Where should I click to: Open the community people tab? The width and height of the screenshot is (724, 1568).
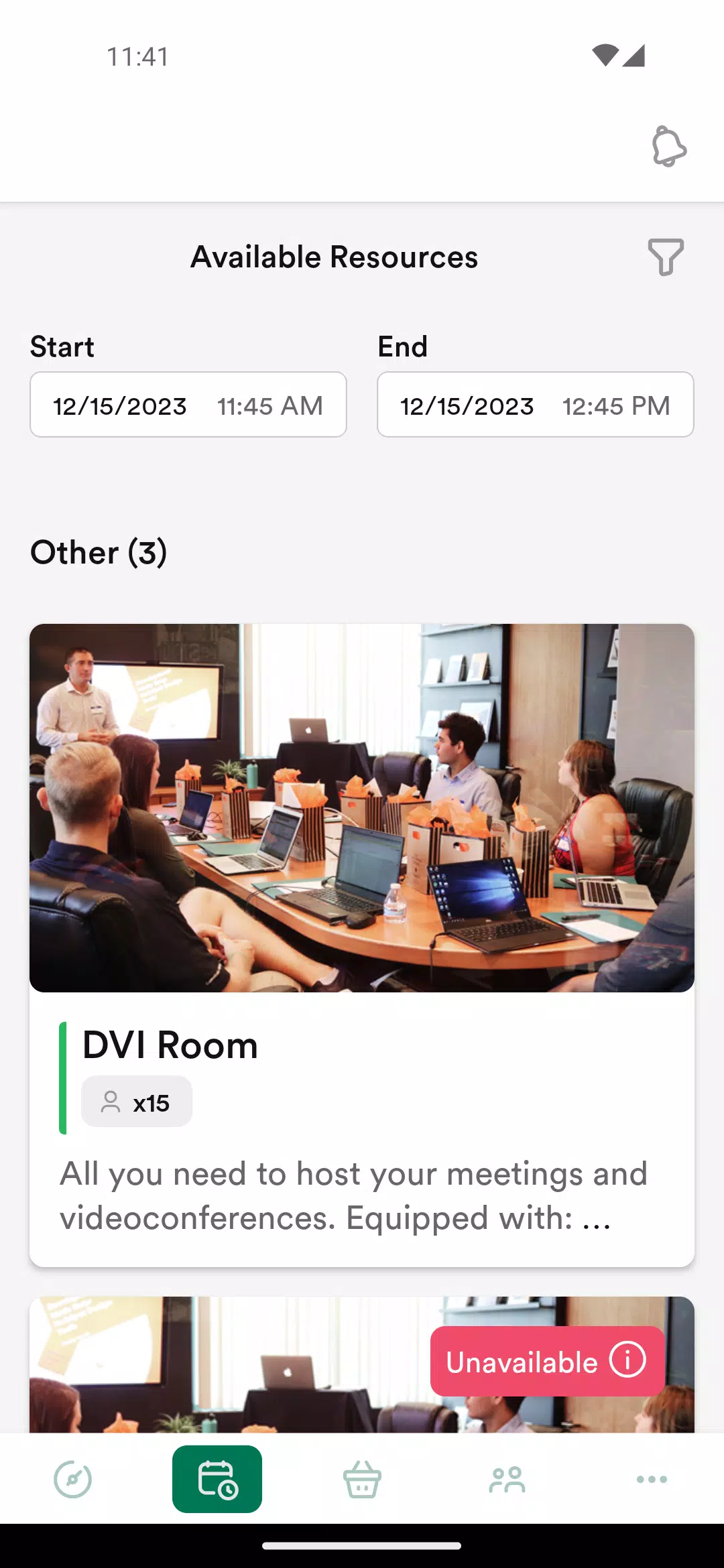point(507,1479)
